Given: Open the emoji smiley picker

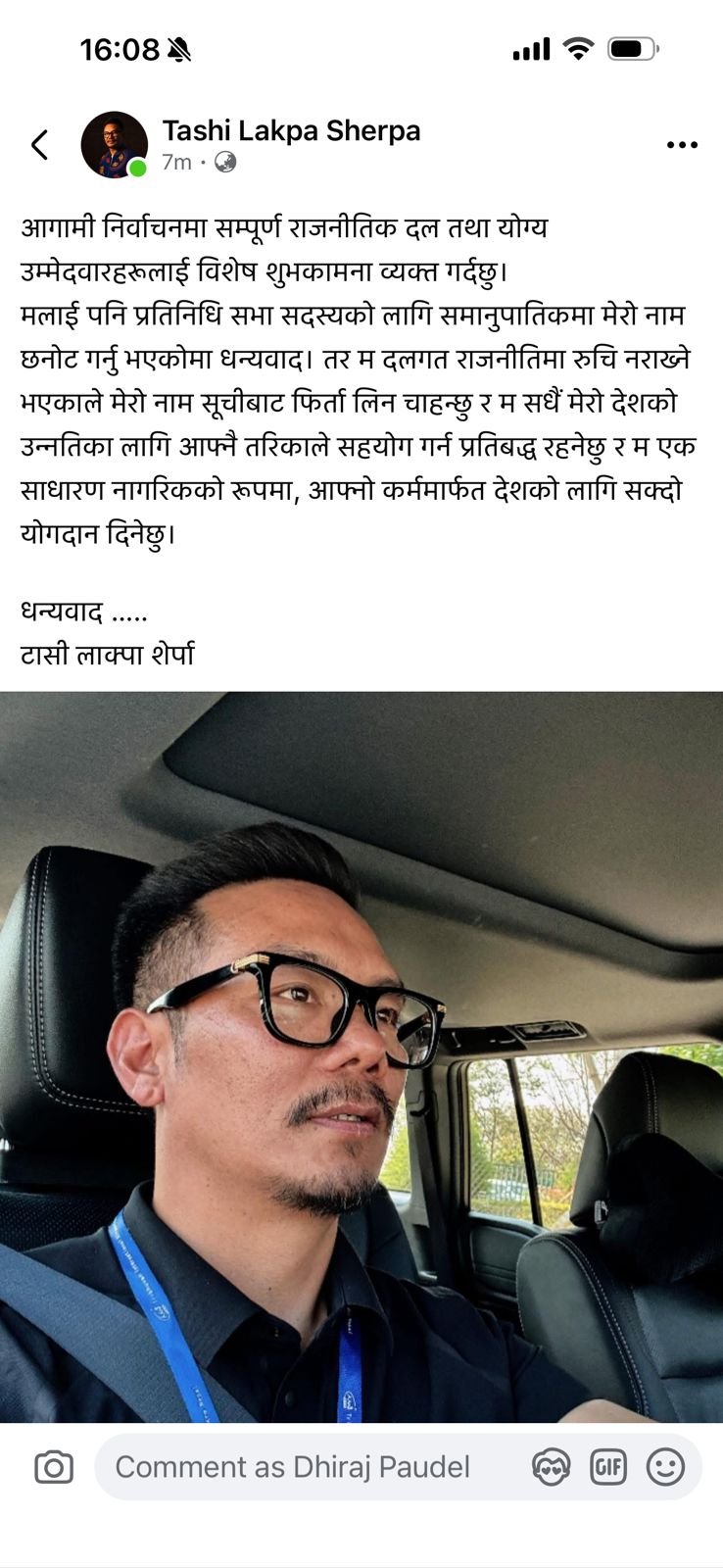Looking at the screenshot, I should click(x=665, y=1467).
